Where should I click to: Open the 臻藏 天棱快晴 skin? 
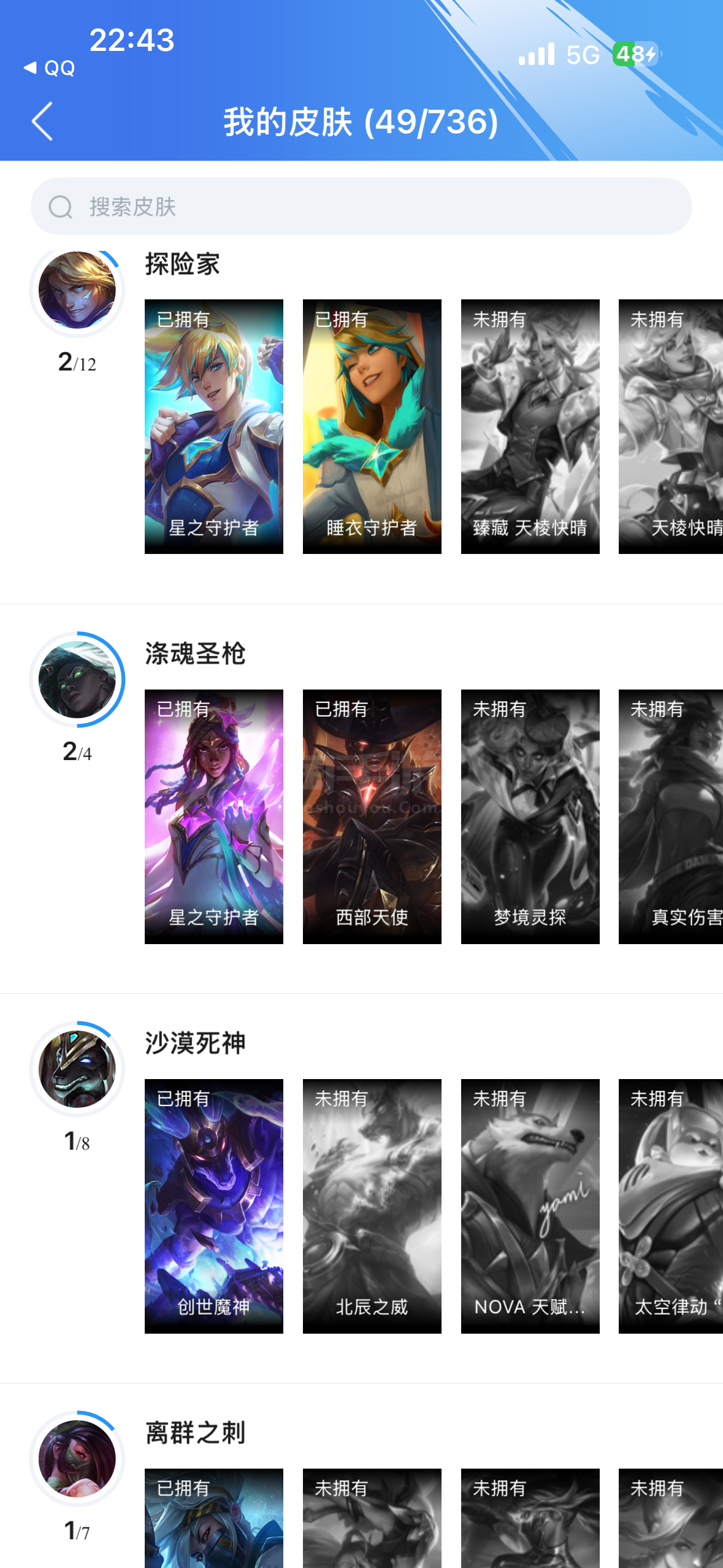pyautogui.click(x=530, y=426)
